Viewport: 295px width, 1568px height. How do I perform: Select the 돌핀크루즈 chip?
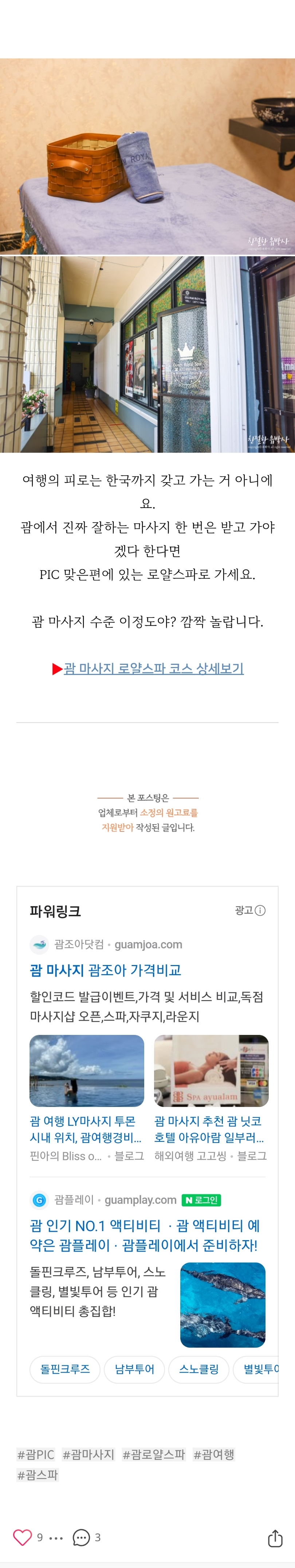(64, 1369)
